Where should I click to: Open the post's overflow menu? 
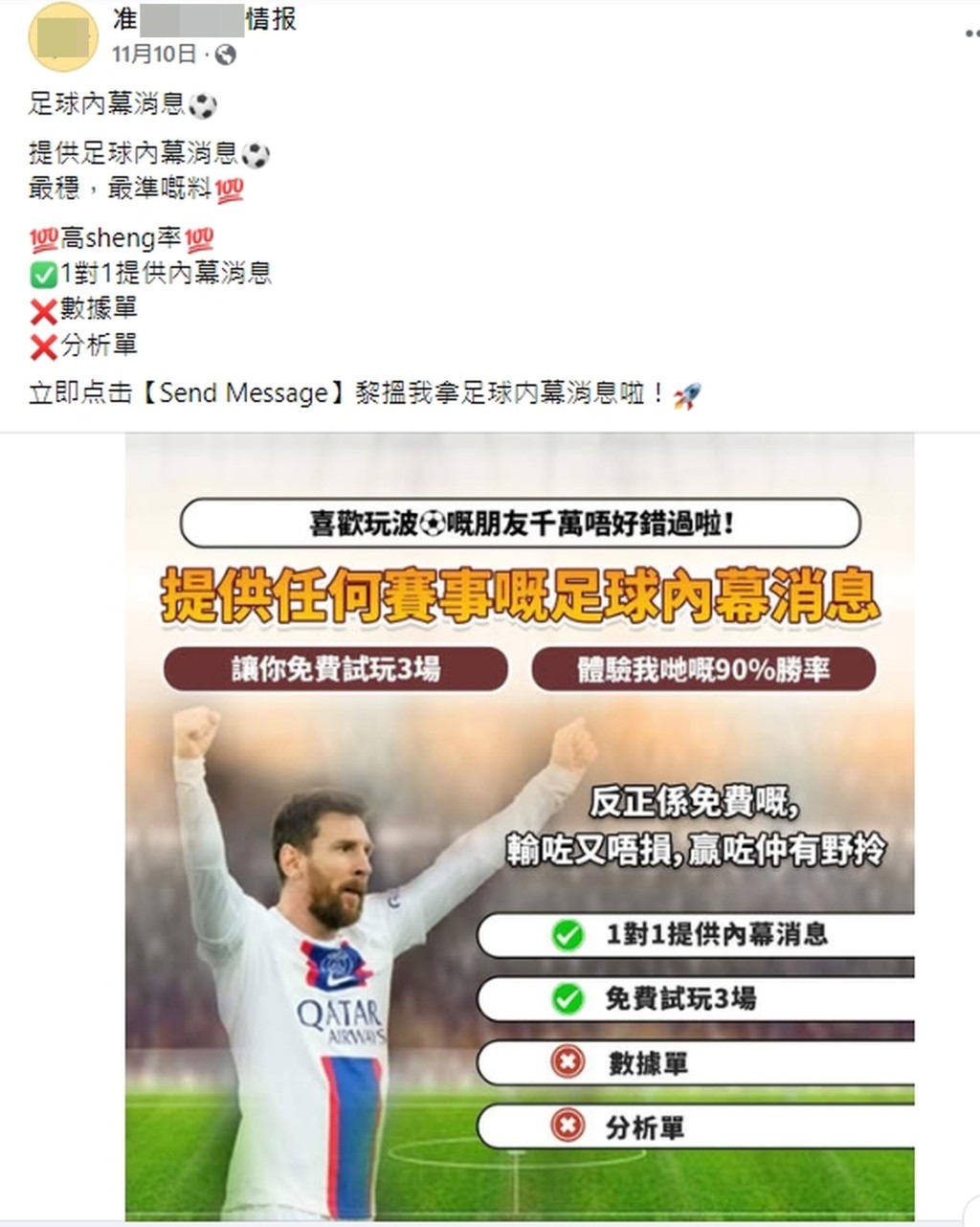pos(970,34)
